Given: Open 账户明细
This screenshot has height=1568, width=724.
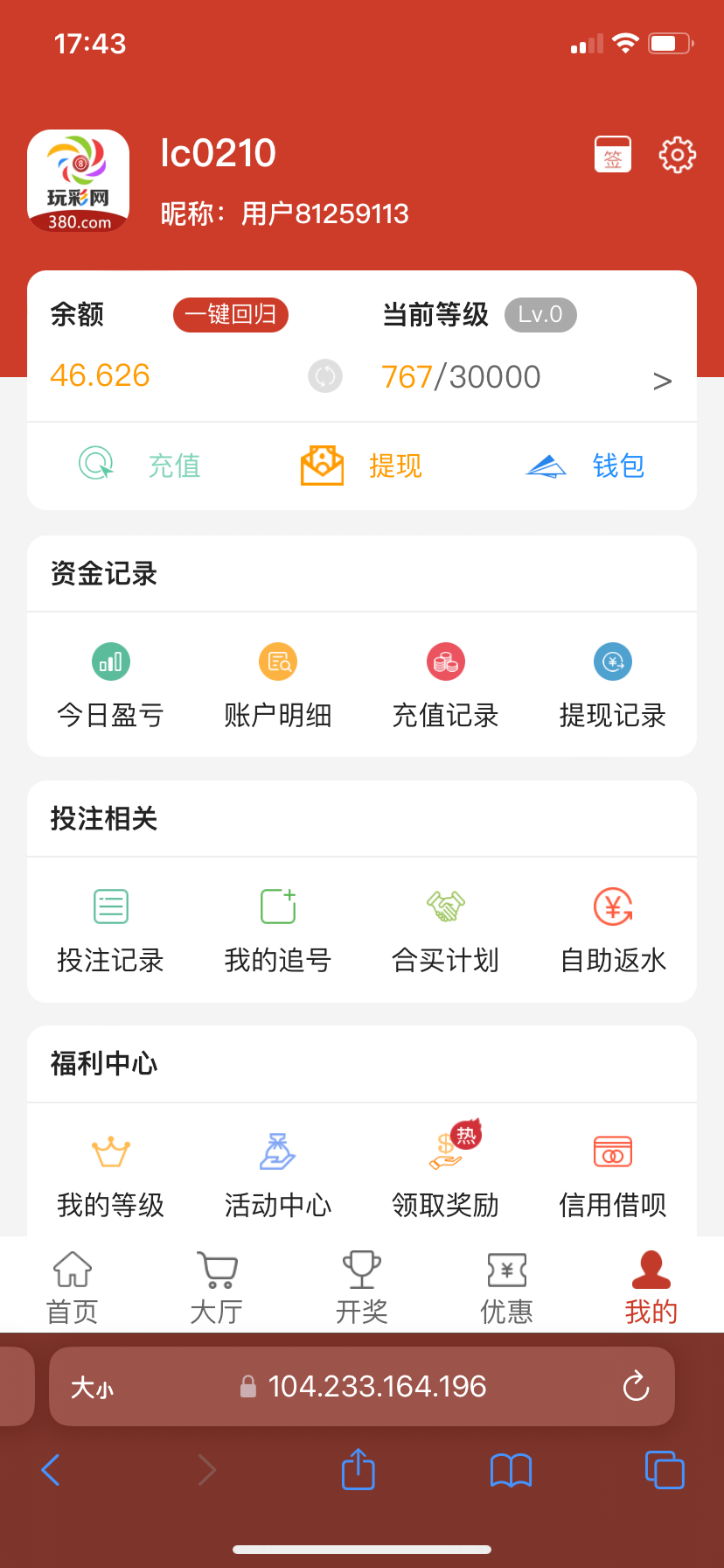Looking at the screenshot, I should click(278, 686).
